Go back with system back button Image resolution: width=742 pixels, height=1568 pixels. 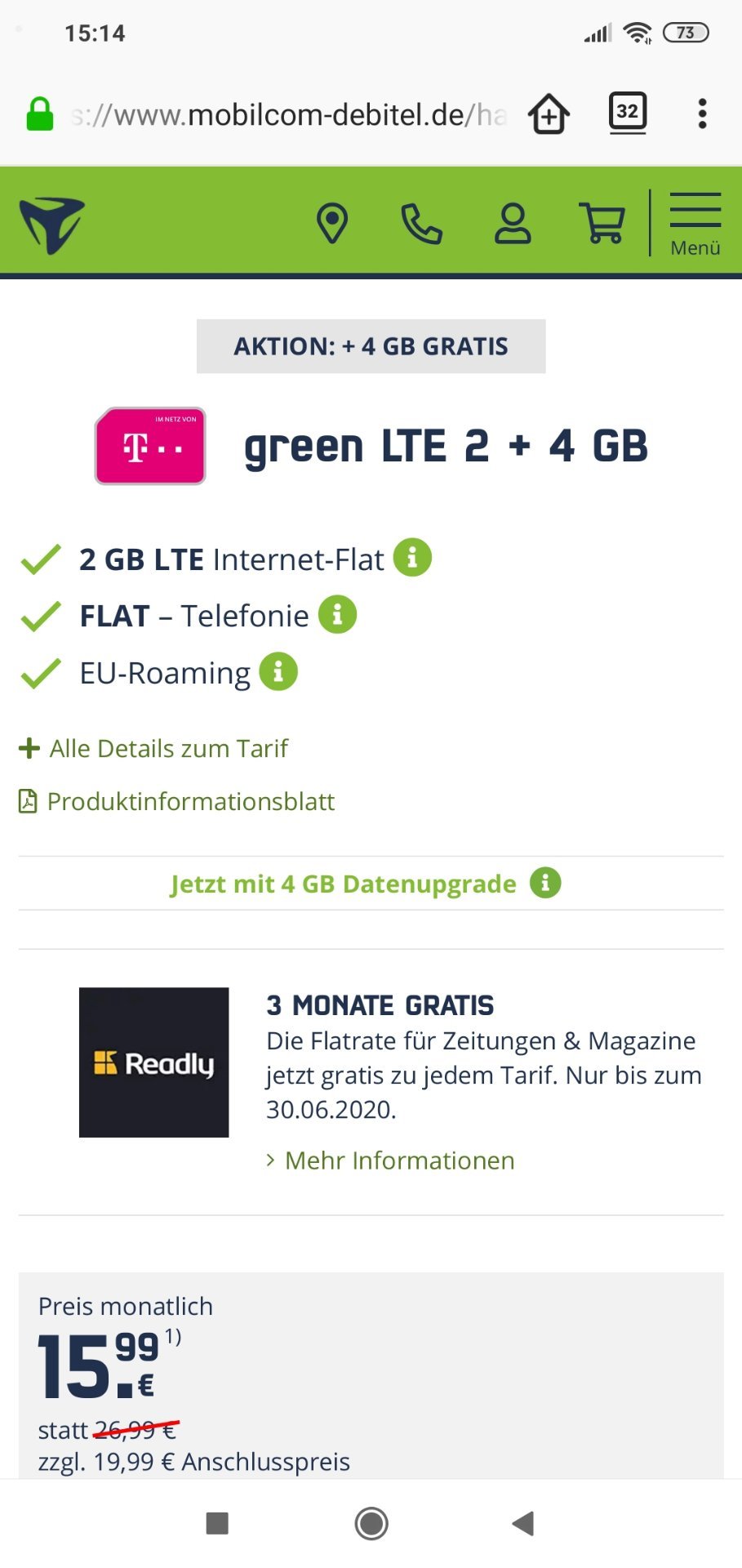point(523,1523)
